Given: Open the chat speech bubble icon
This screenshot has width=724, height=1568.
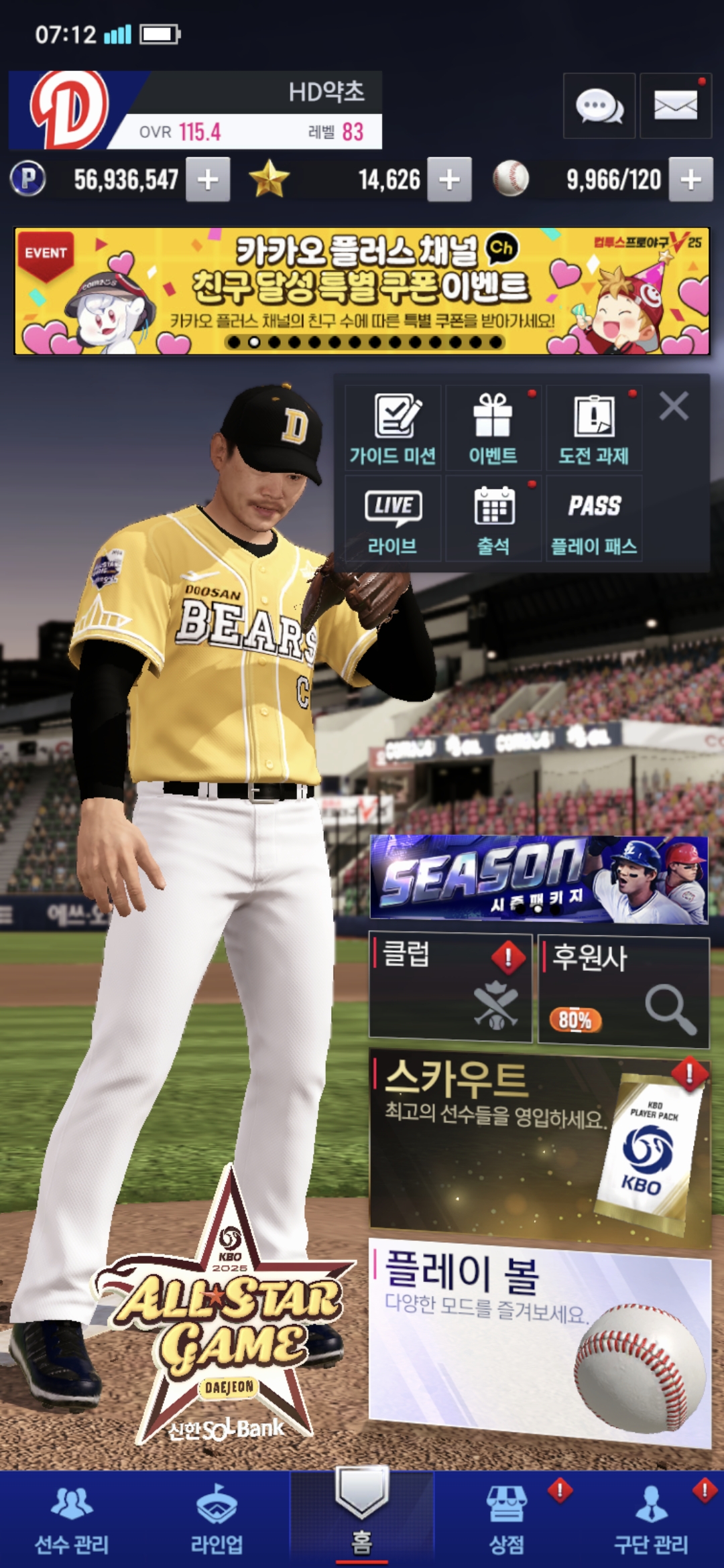Looking at the screenshot, I should tap(599, 106).
